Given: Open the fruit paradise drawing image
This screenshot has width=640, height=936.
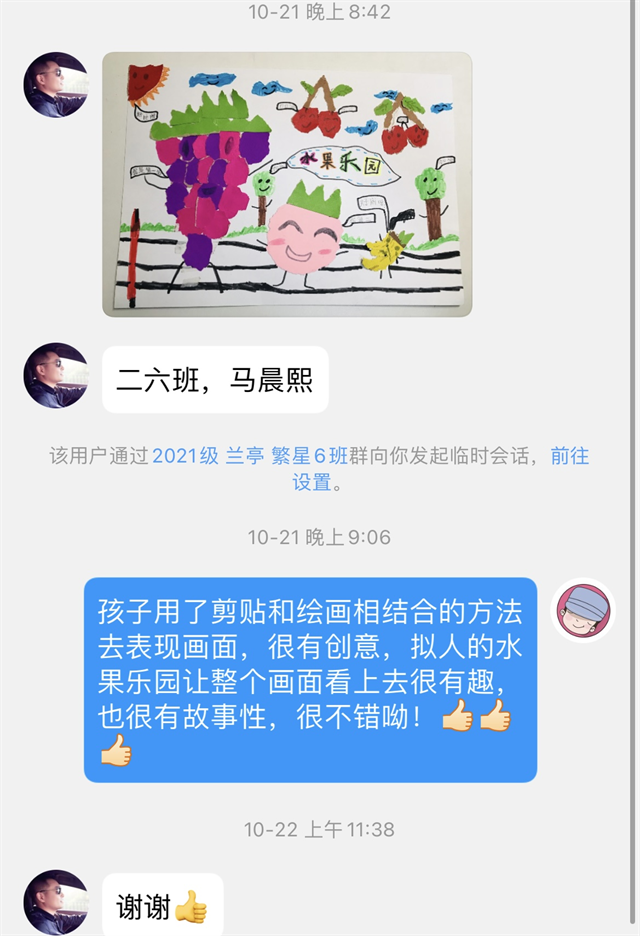Looking at the screenshot, I should (287, 184).
